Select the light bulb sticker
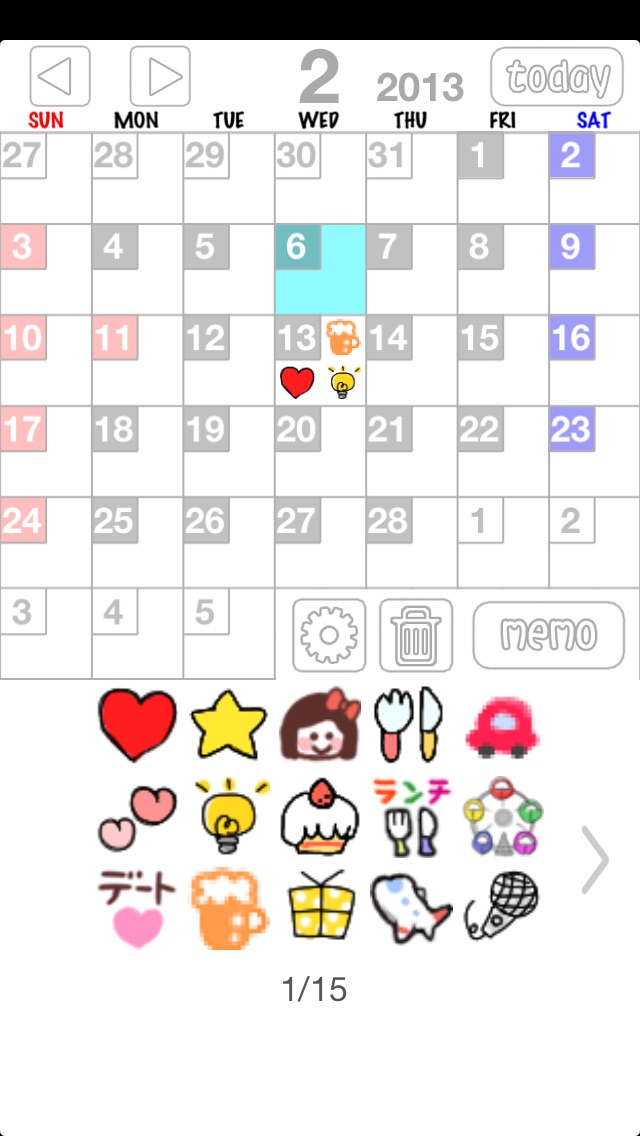The height and width of the screenshot is (1136, 640). [x=229, y=815]
